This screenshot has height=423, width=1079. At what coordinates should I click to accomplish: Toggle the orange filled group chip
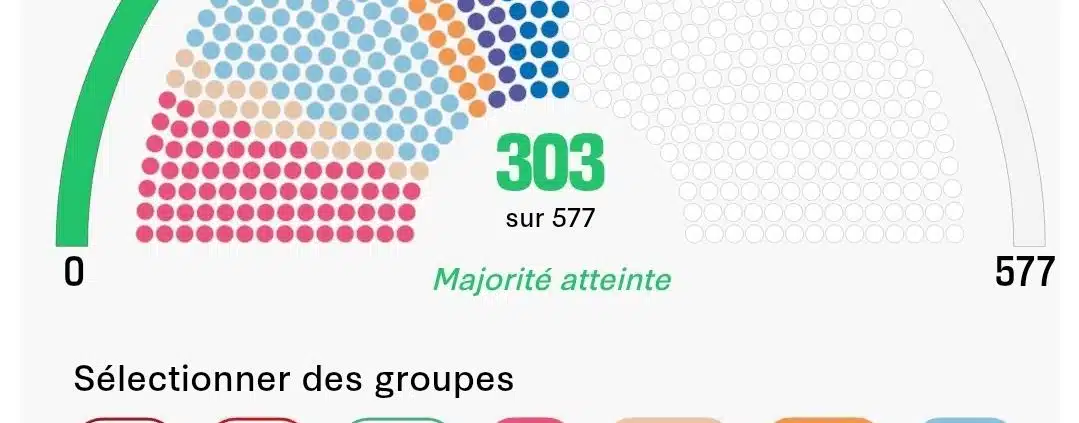pos(822,419)
